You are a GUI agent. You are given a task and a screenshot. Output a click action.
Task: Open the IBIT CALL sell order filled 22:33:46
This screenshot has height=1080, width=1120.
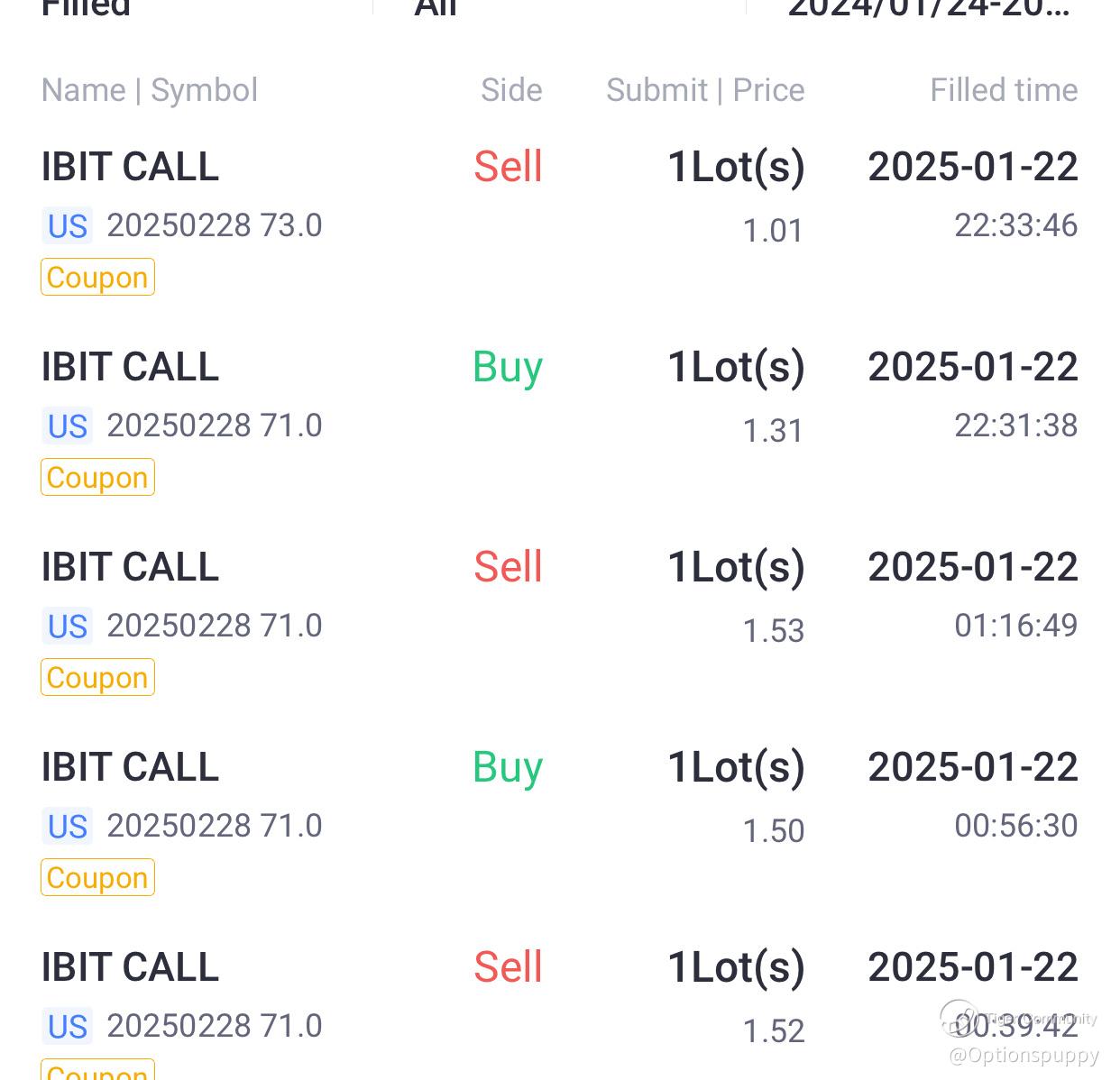pos(559,216)
